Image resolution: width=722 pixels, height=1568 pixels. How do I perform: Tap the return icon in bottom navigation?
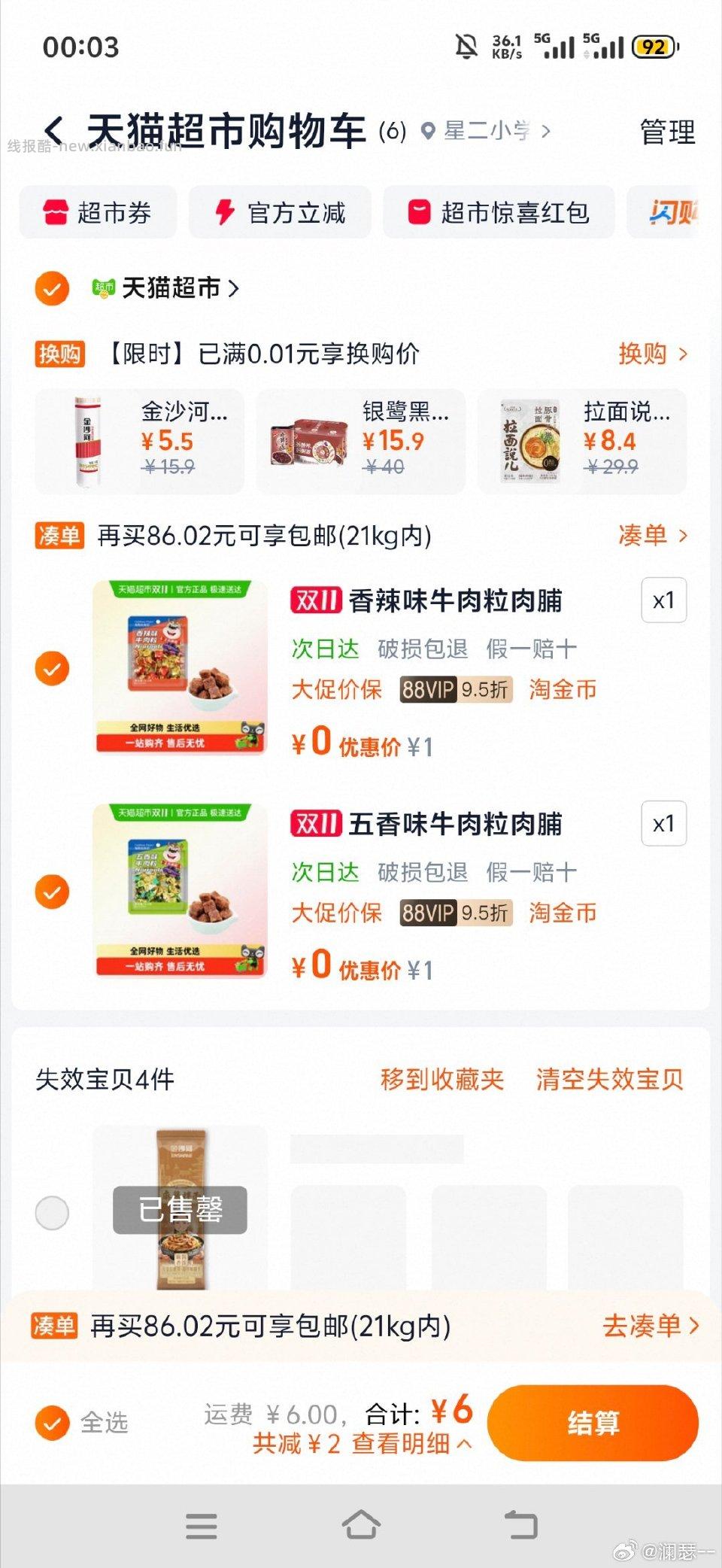coord(521,1527)
